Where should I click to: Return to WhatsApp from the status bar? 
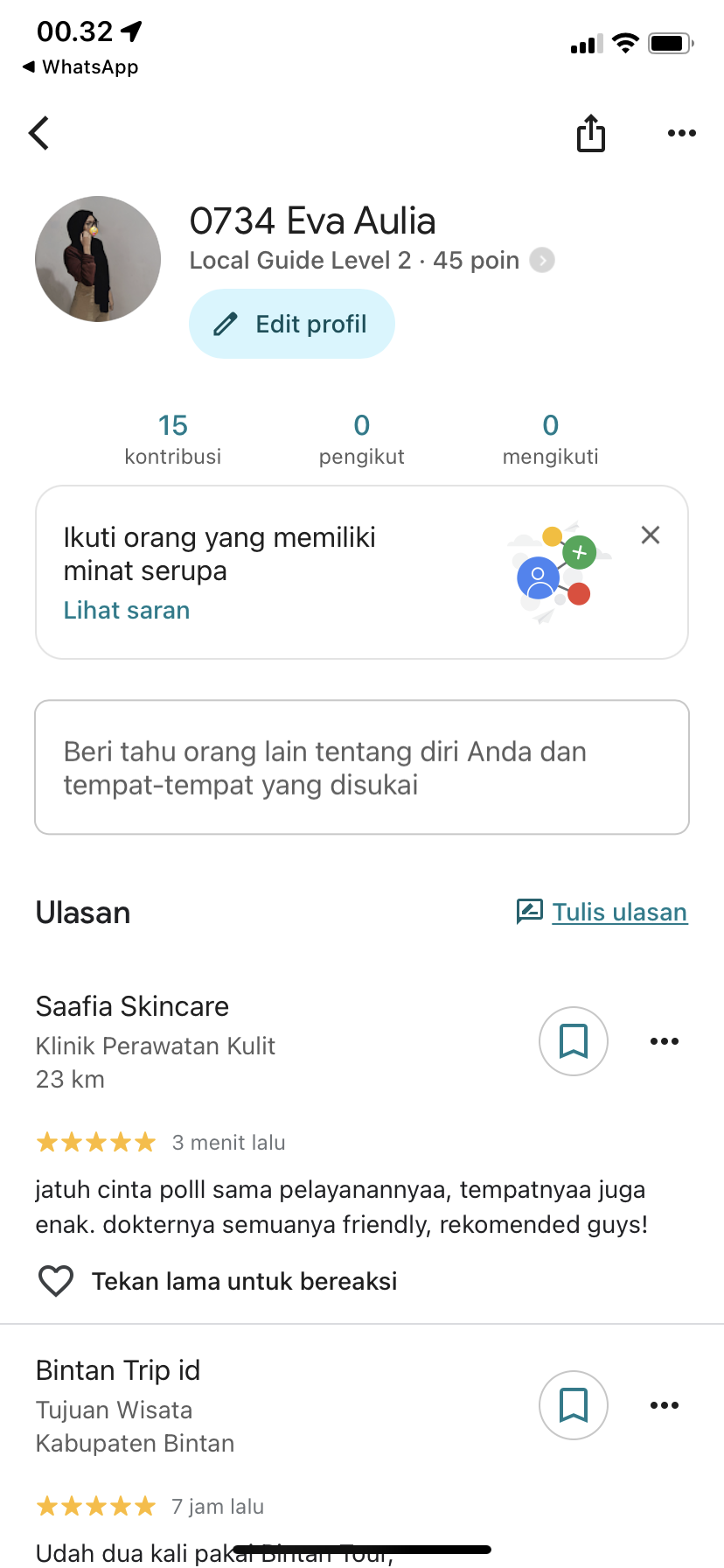(80, 66)
